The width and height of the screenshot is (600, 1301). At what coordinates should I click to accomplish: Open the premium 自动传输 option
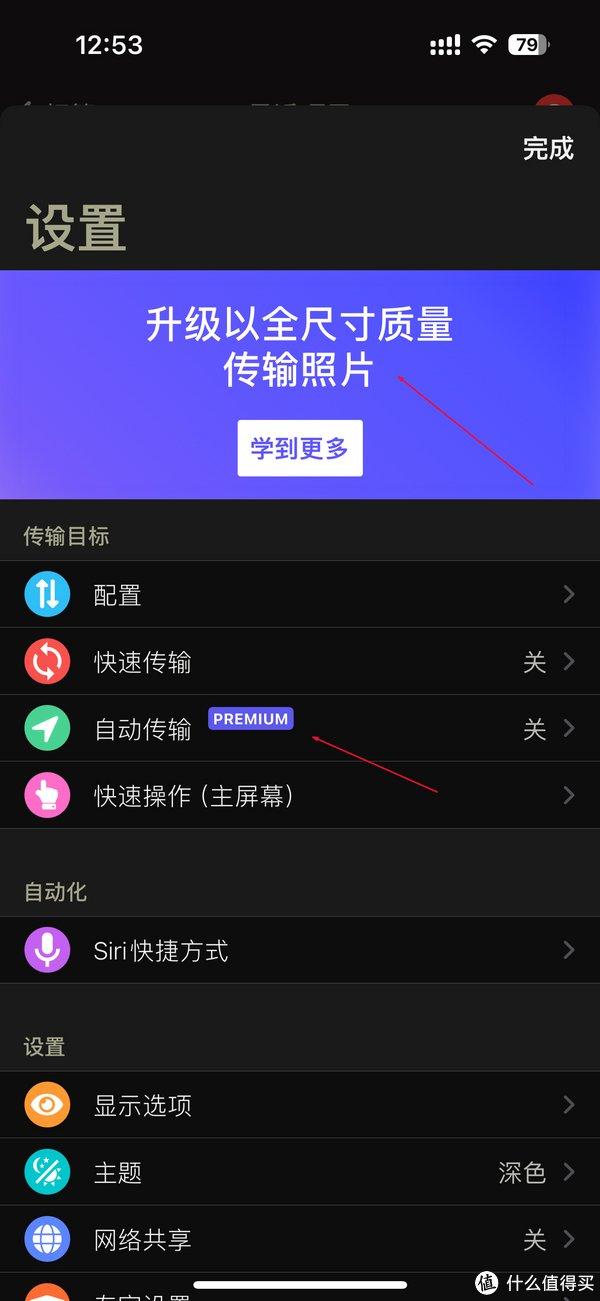tap(300, 729)
